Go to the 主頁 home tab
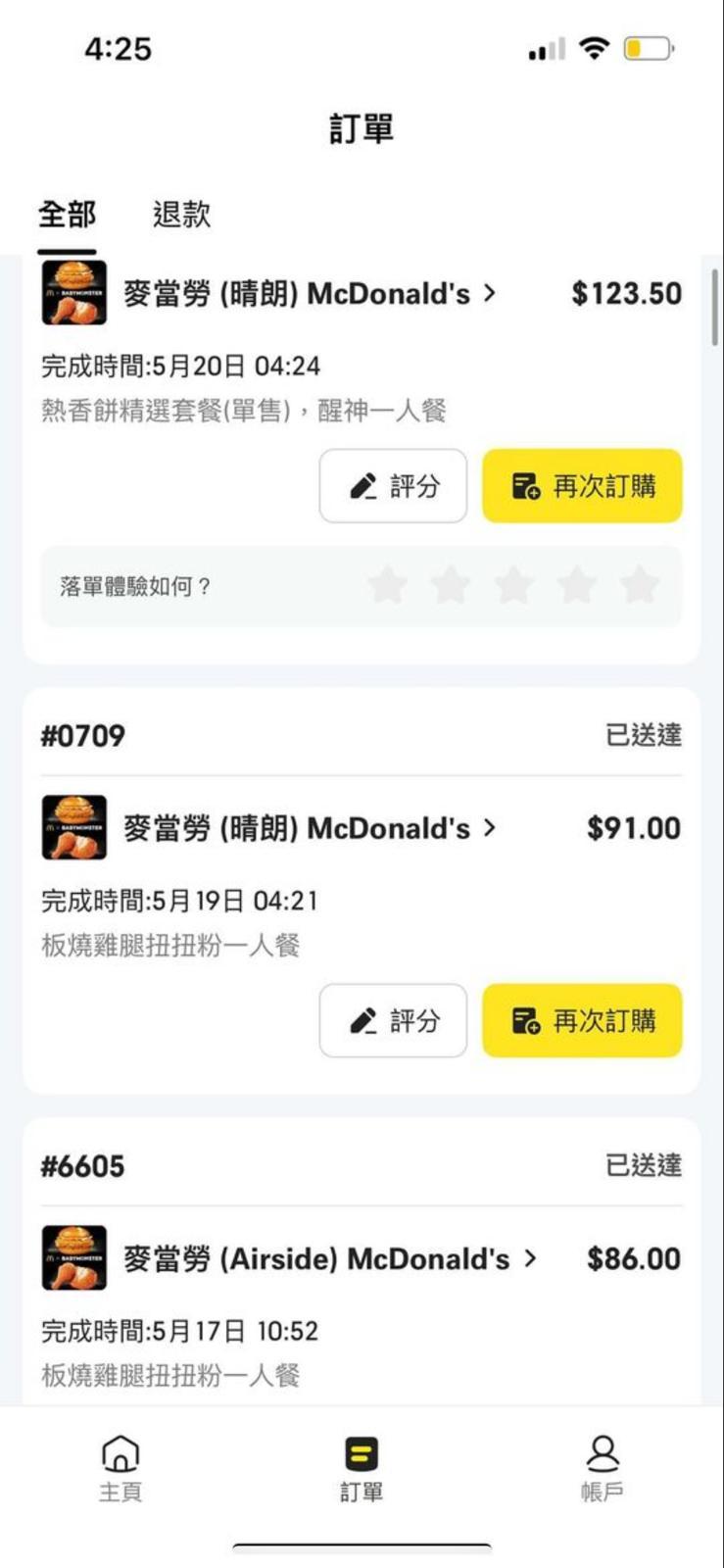Screen dimensions: 724x1568 (121, 1467)
